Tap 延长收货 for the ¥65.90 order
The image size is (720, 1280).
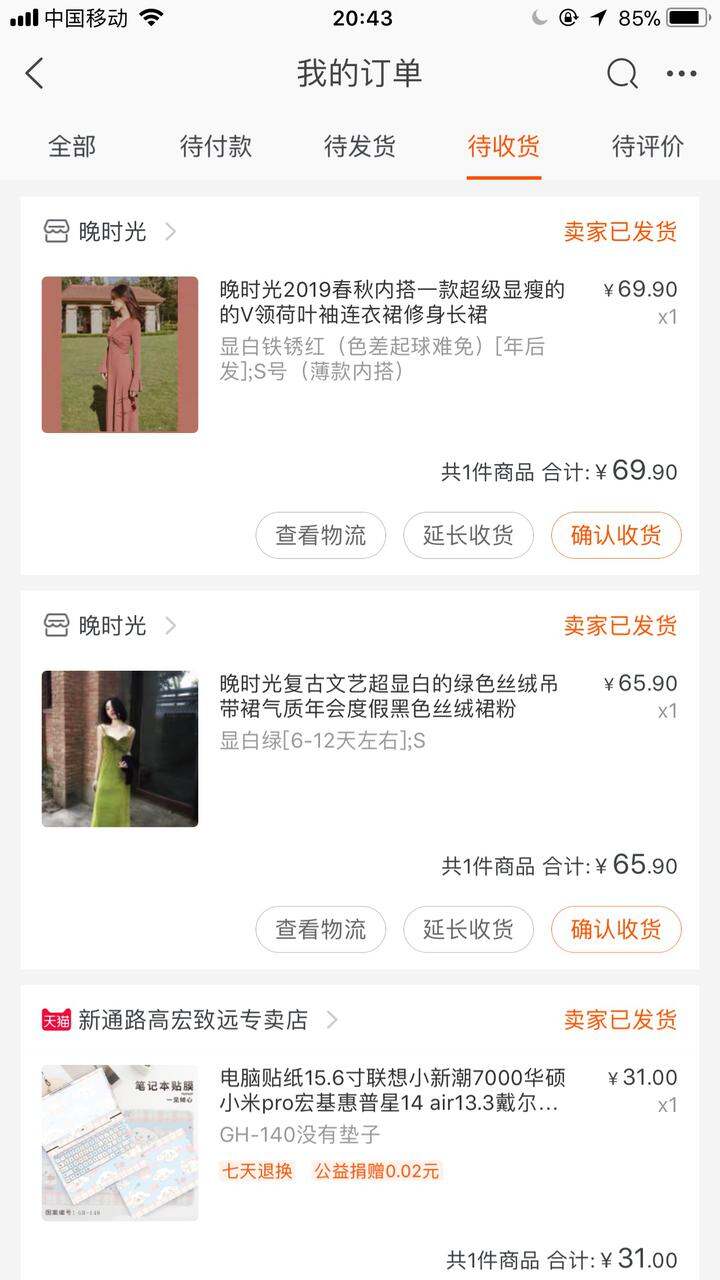pos(468,929)
